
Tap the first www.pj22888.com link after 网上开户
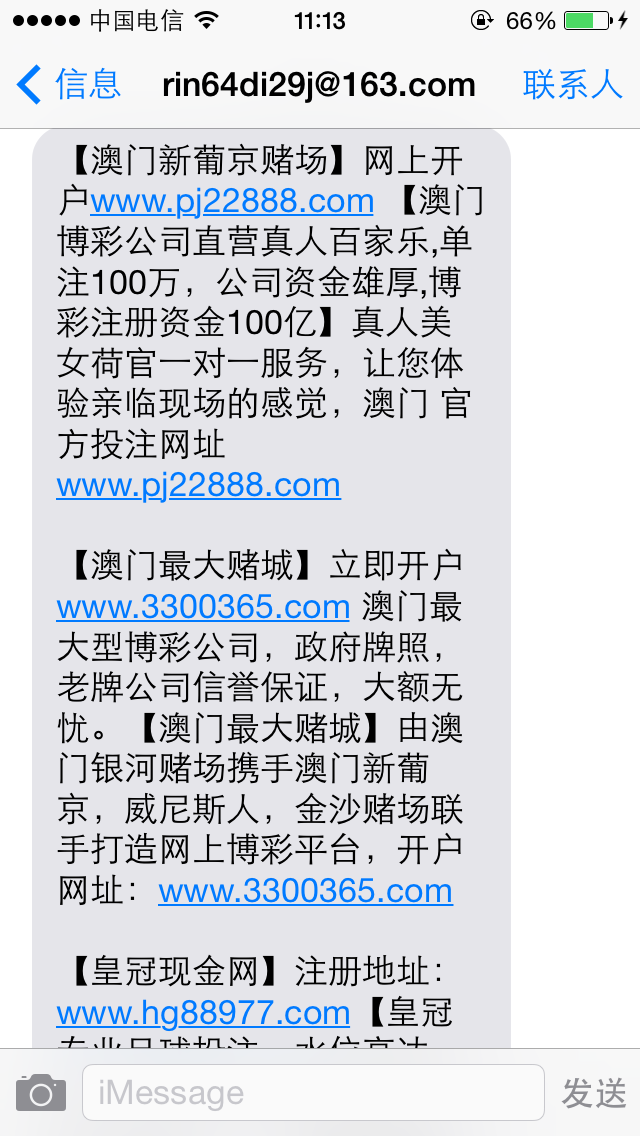[x=232, y=201]
